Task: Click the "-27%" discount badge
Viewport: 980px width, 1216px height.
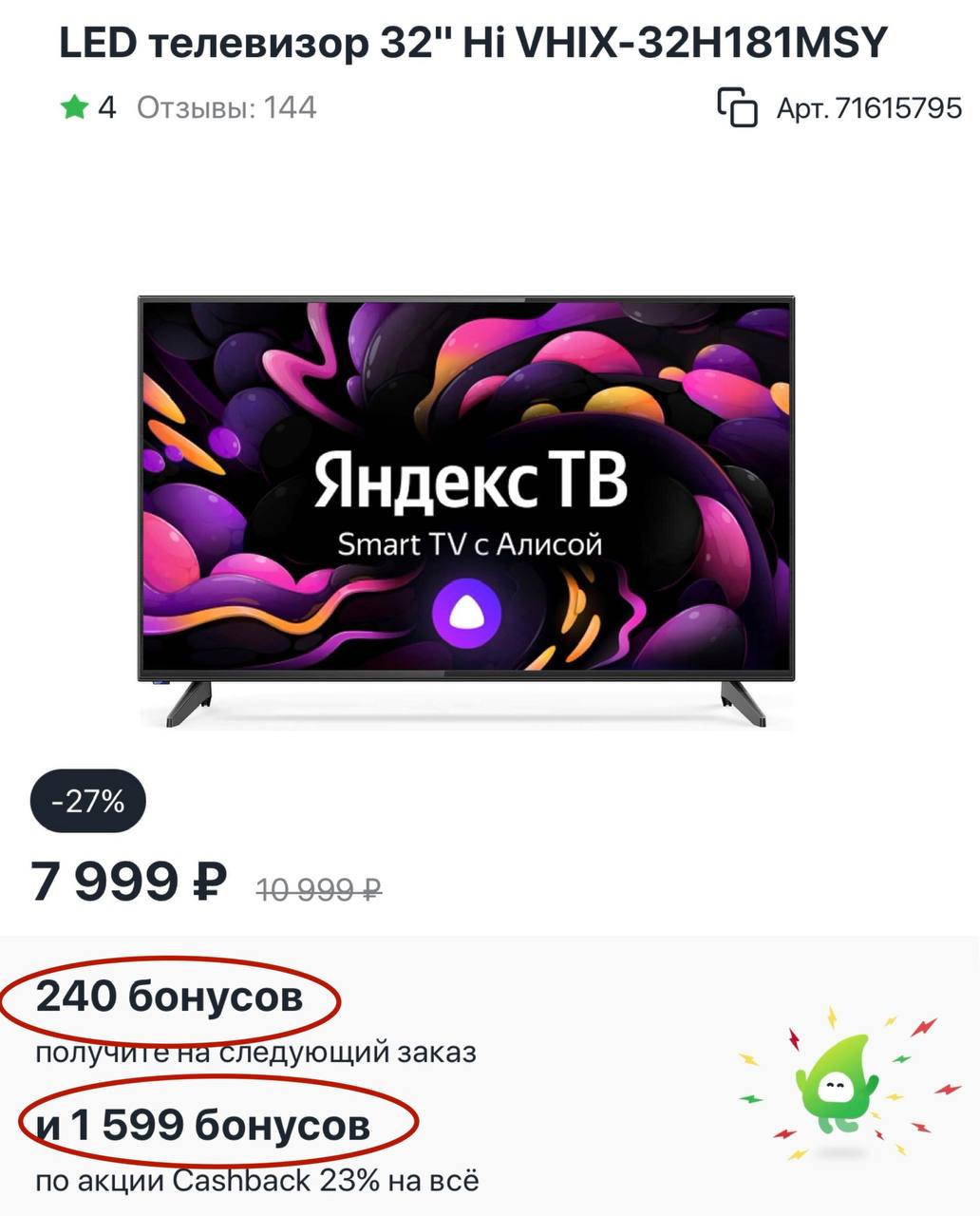Action: 87,802
